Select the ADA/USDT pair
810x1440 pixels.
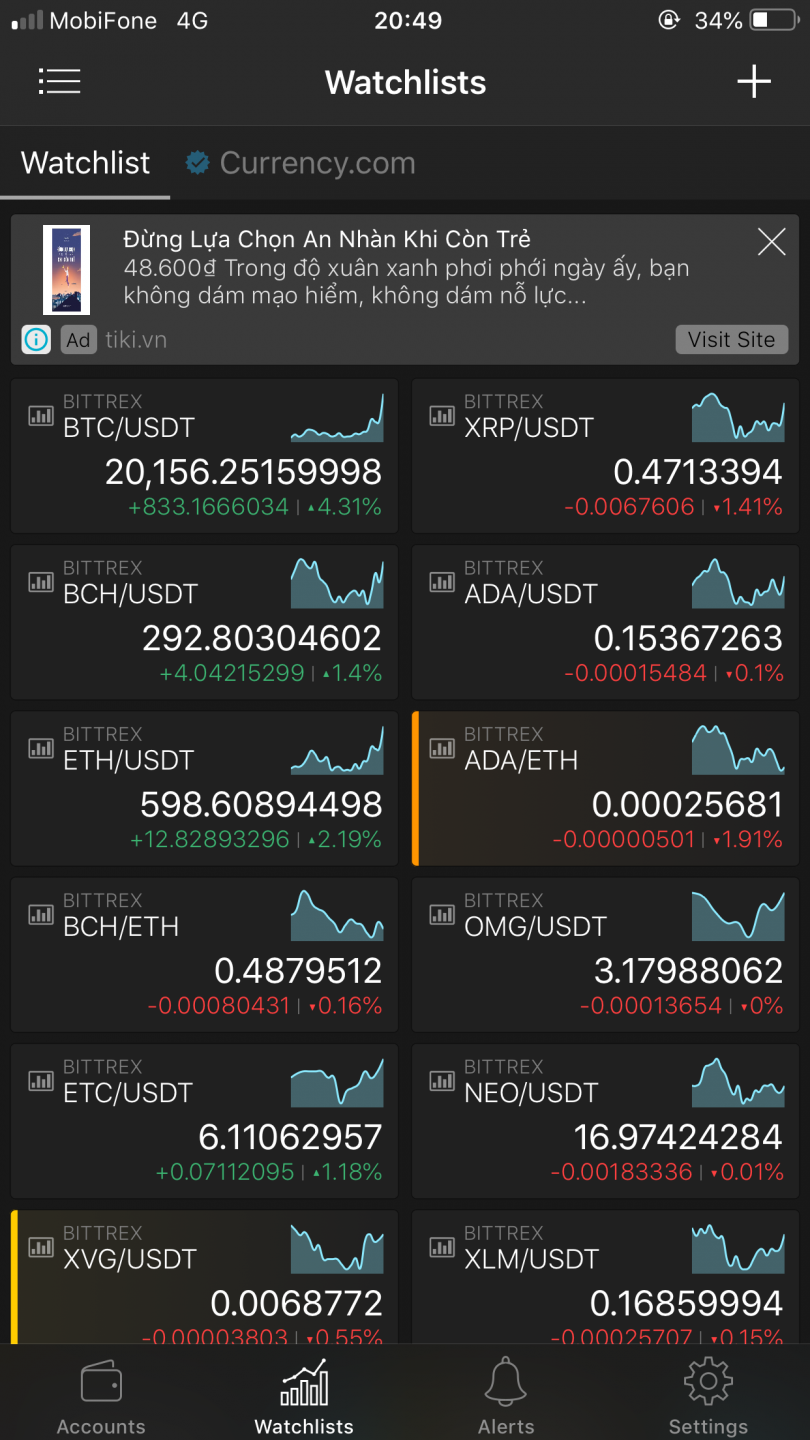(605, 622)
